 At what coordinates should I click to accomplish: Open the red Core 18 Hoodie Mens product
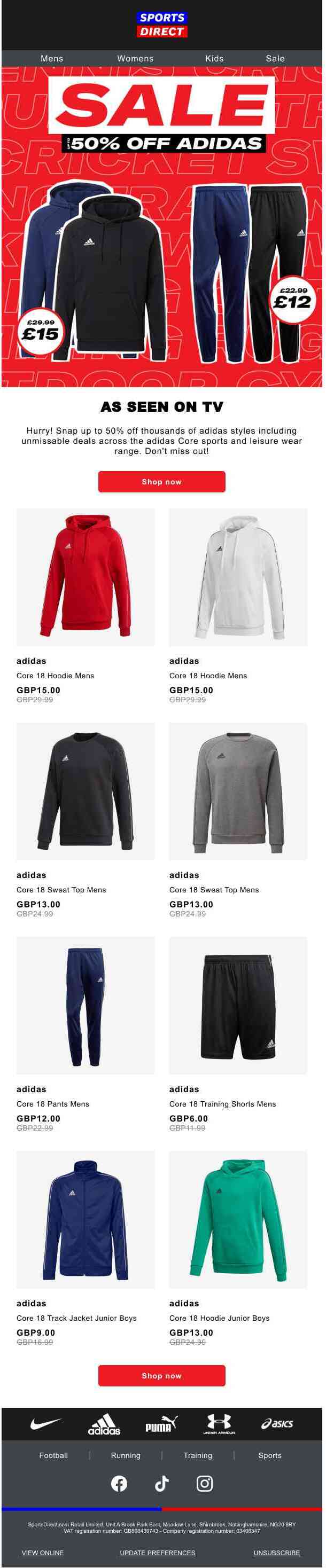coord(86,577)
